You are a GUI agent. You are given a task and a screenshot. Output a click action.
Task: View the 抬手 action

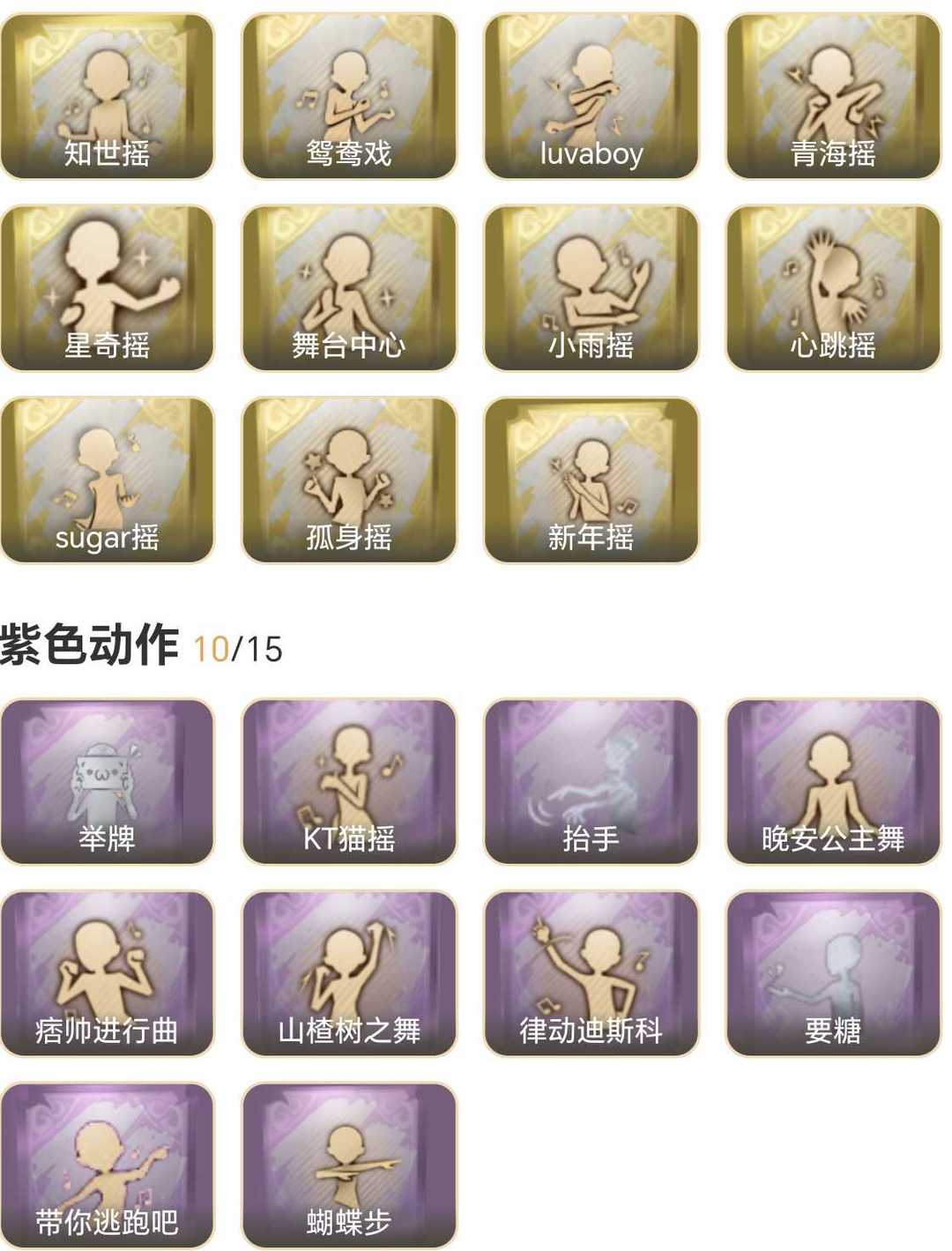(x=591, y=782)
